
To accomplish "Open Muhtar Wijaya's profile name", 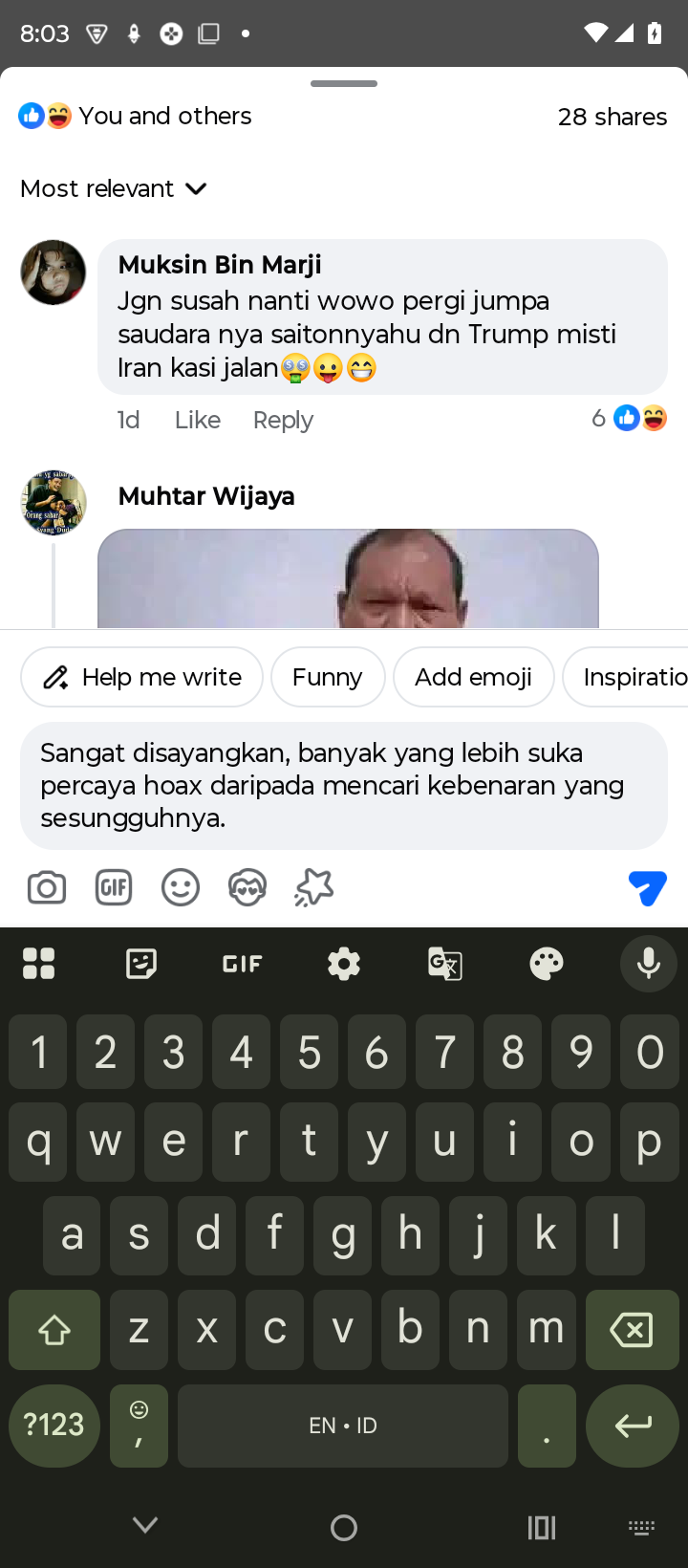I will (206, 496).
